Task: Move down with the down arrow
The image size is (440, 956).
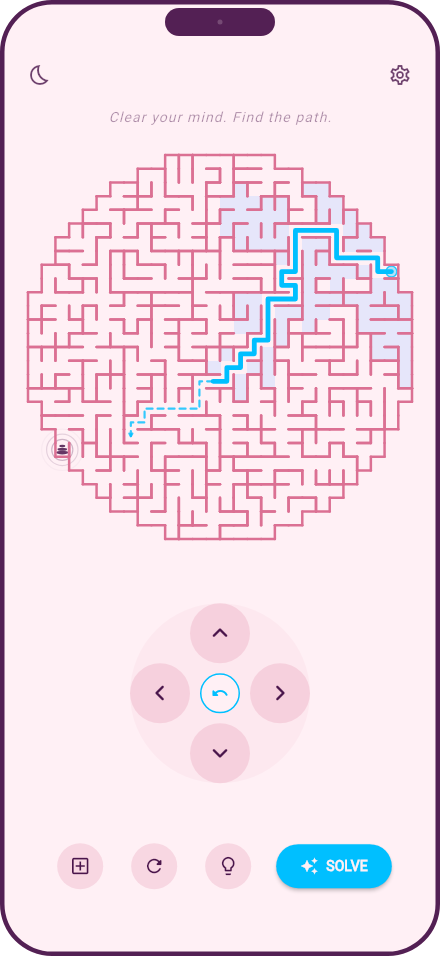Action: 220,753
